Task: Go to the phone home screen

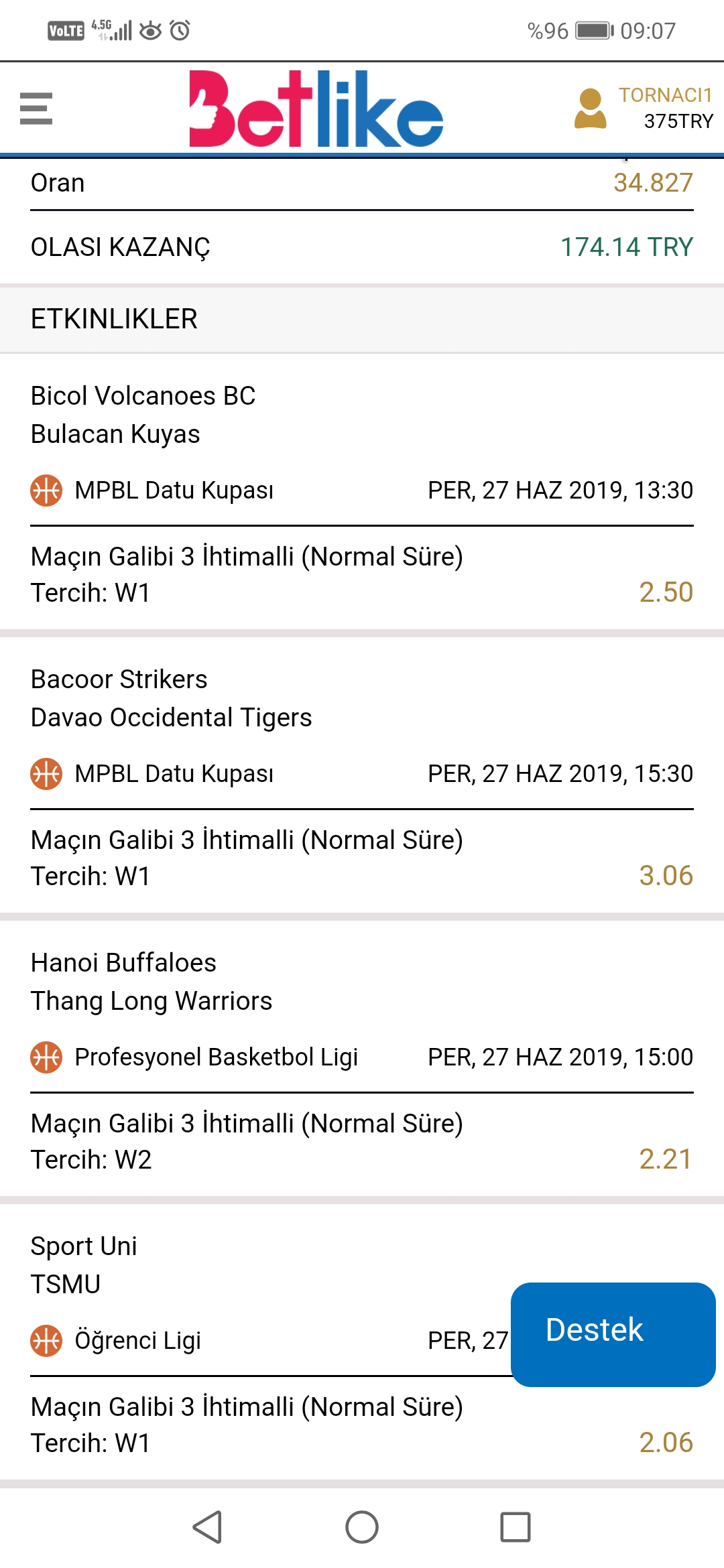Action: pyautogui.click(x=362, y=1528)
